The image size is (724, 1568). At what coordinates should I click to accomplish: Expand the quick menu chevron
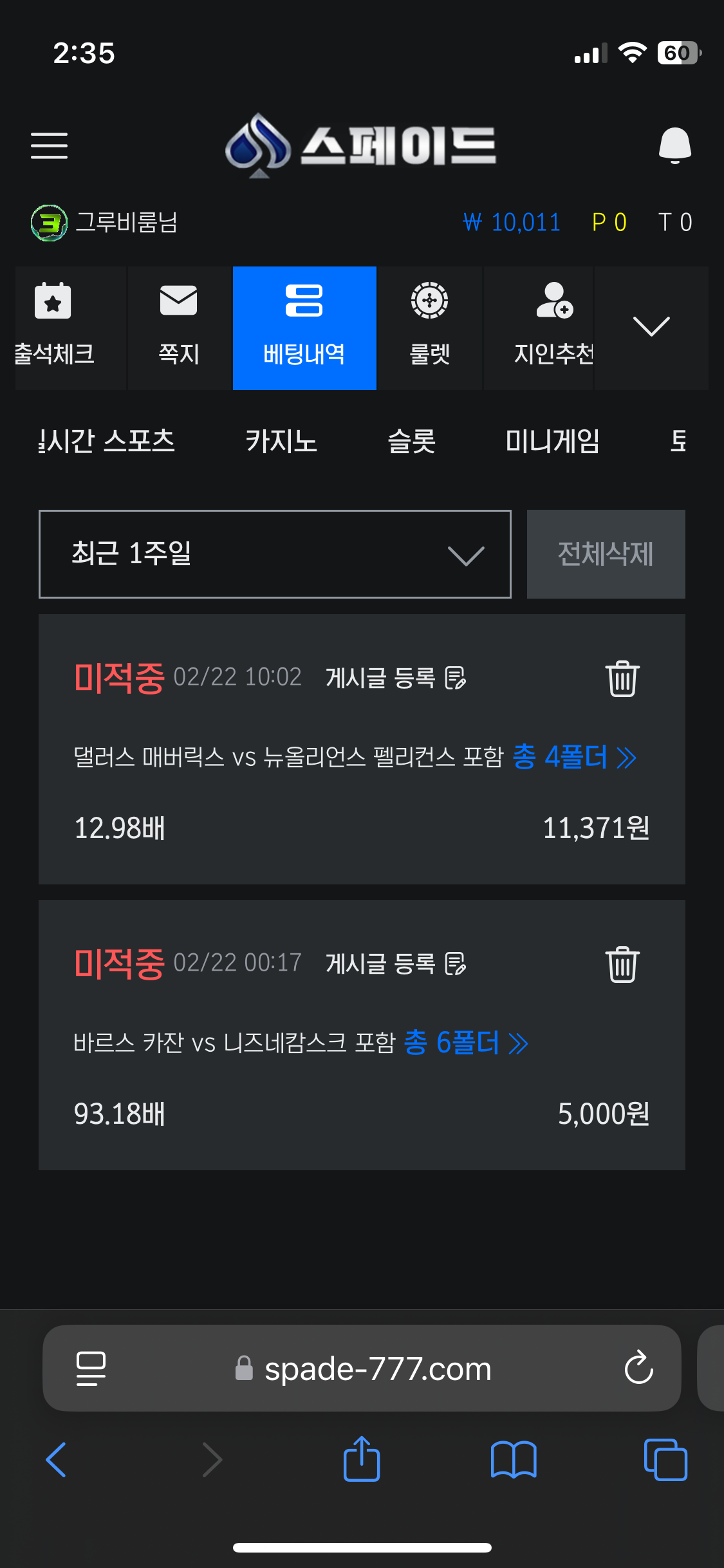pos(651,328)
